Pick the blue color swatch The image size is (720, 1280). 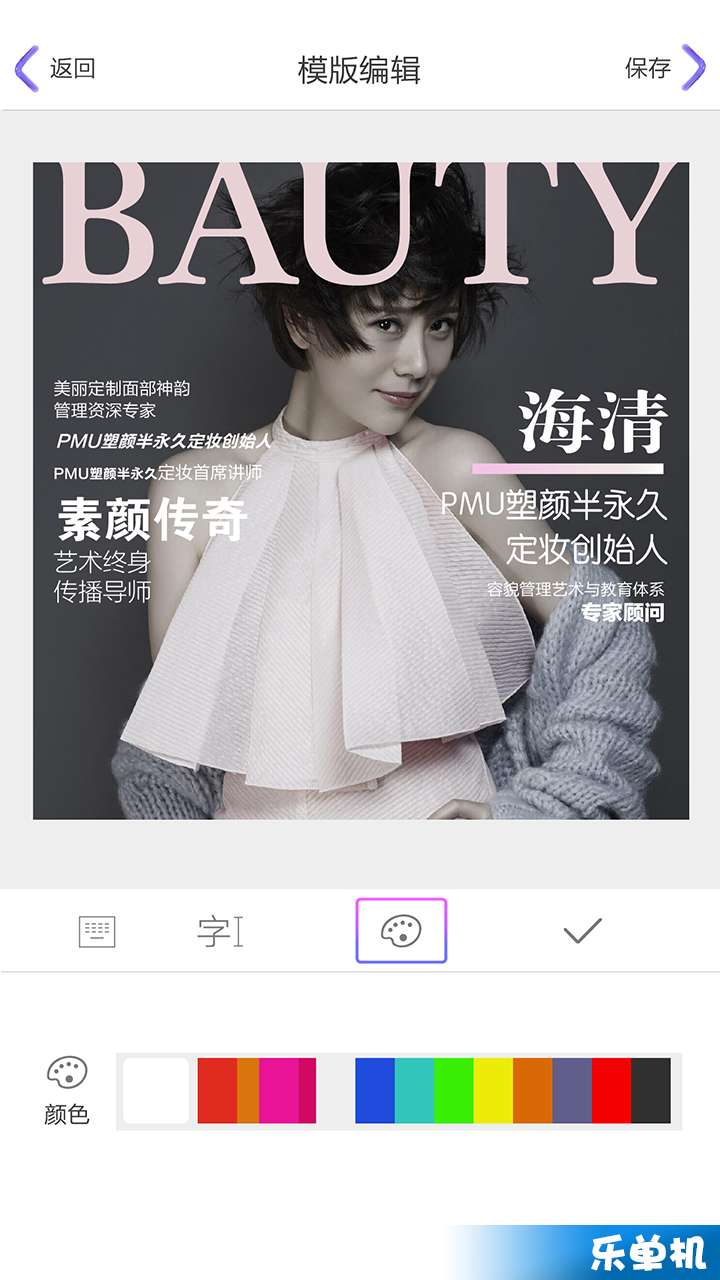(375, 1091)
